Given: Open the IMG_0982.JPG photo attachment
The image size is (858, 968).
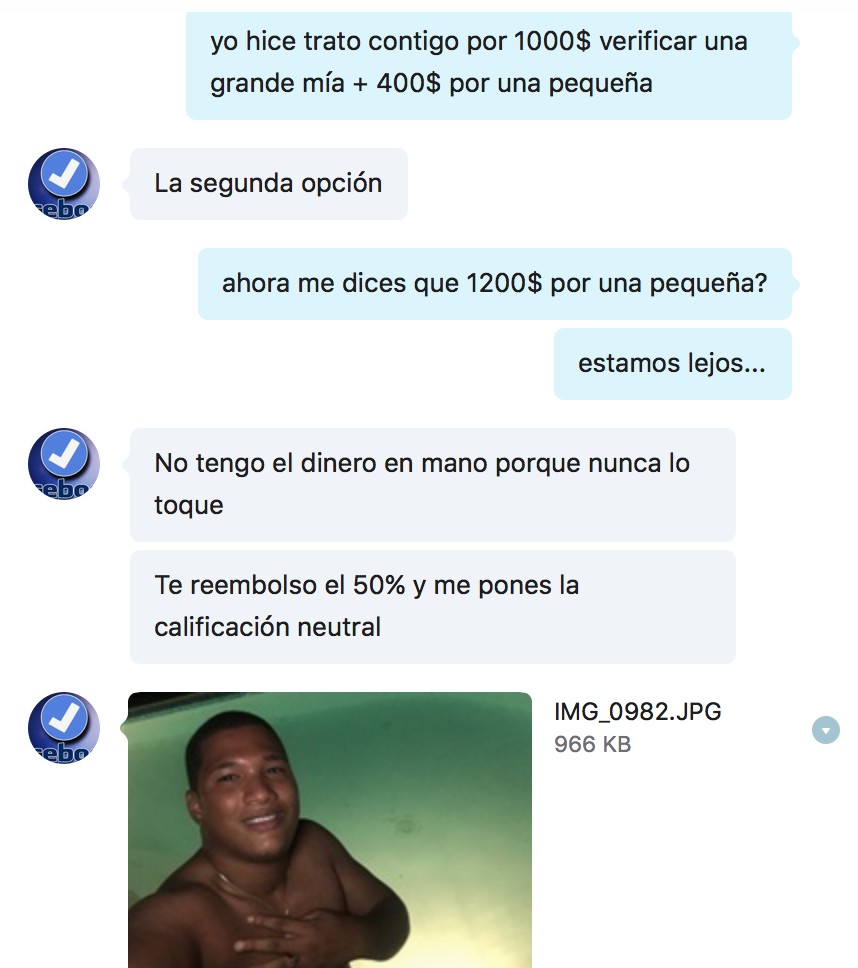Looking at the screenshot, I should click(330, 828).
